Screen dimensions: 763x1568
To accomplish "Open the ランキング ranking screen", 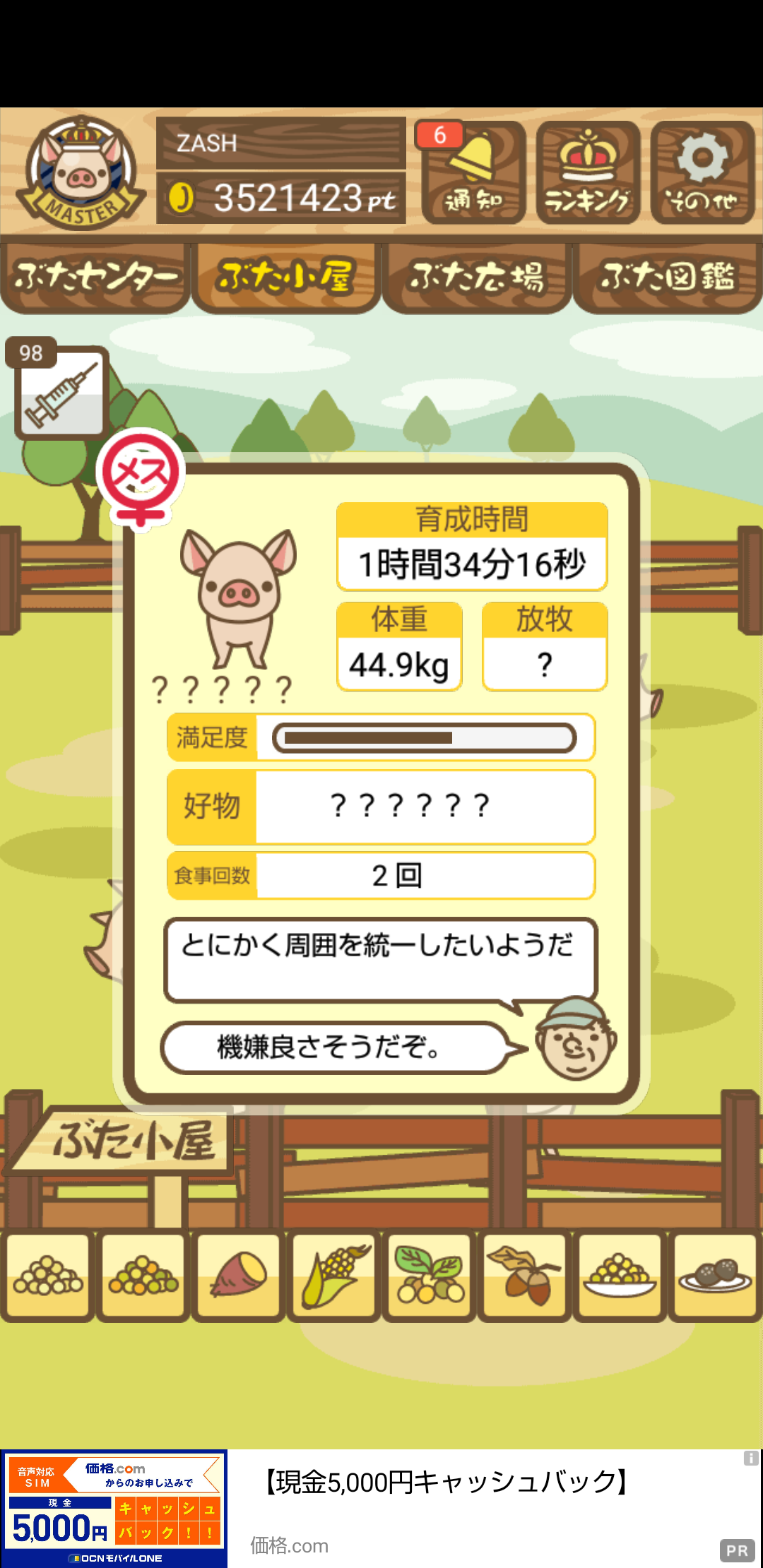I will pyautogui.click(x=588, y=172).
